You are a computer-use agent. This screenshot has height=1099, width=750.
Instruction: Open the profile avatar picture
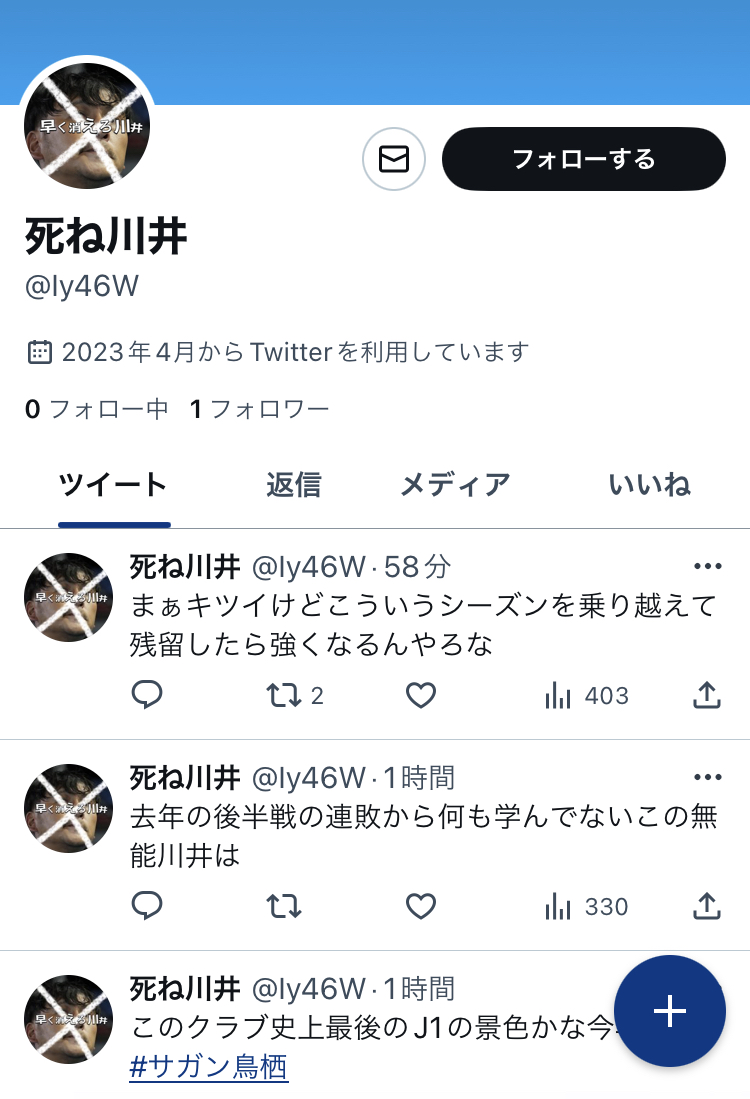[x=87, y=126]
